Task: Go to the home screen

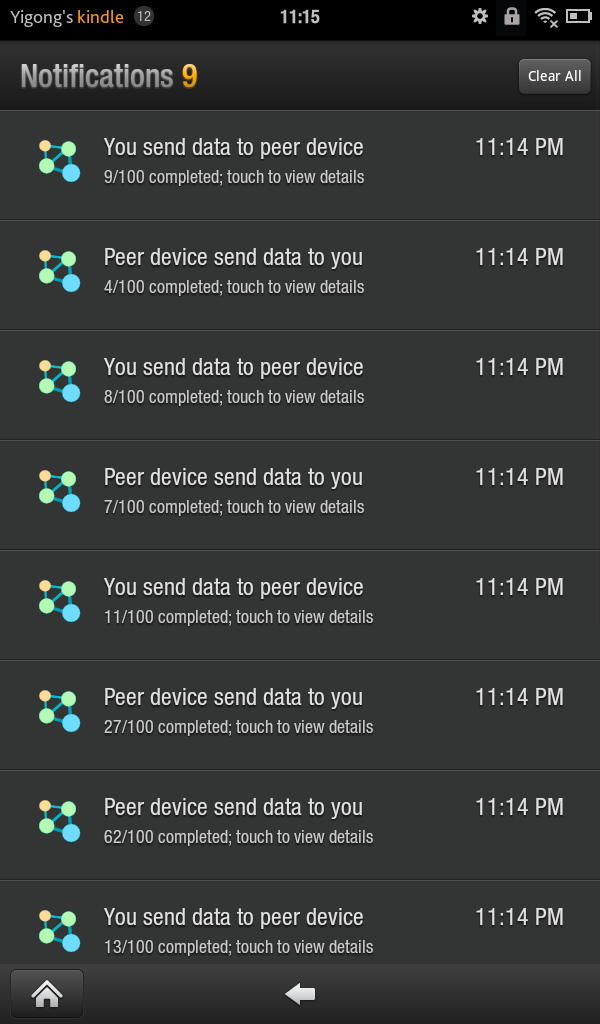Action: (x=47, y=994)
